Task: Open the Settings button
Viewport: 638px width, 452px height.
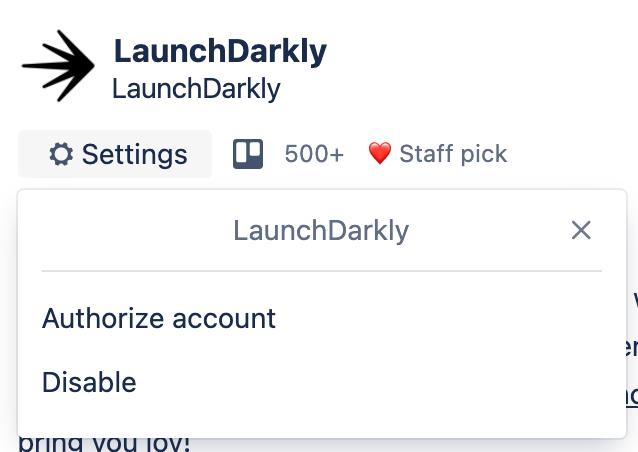Action: (x=116, y=155)
